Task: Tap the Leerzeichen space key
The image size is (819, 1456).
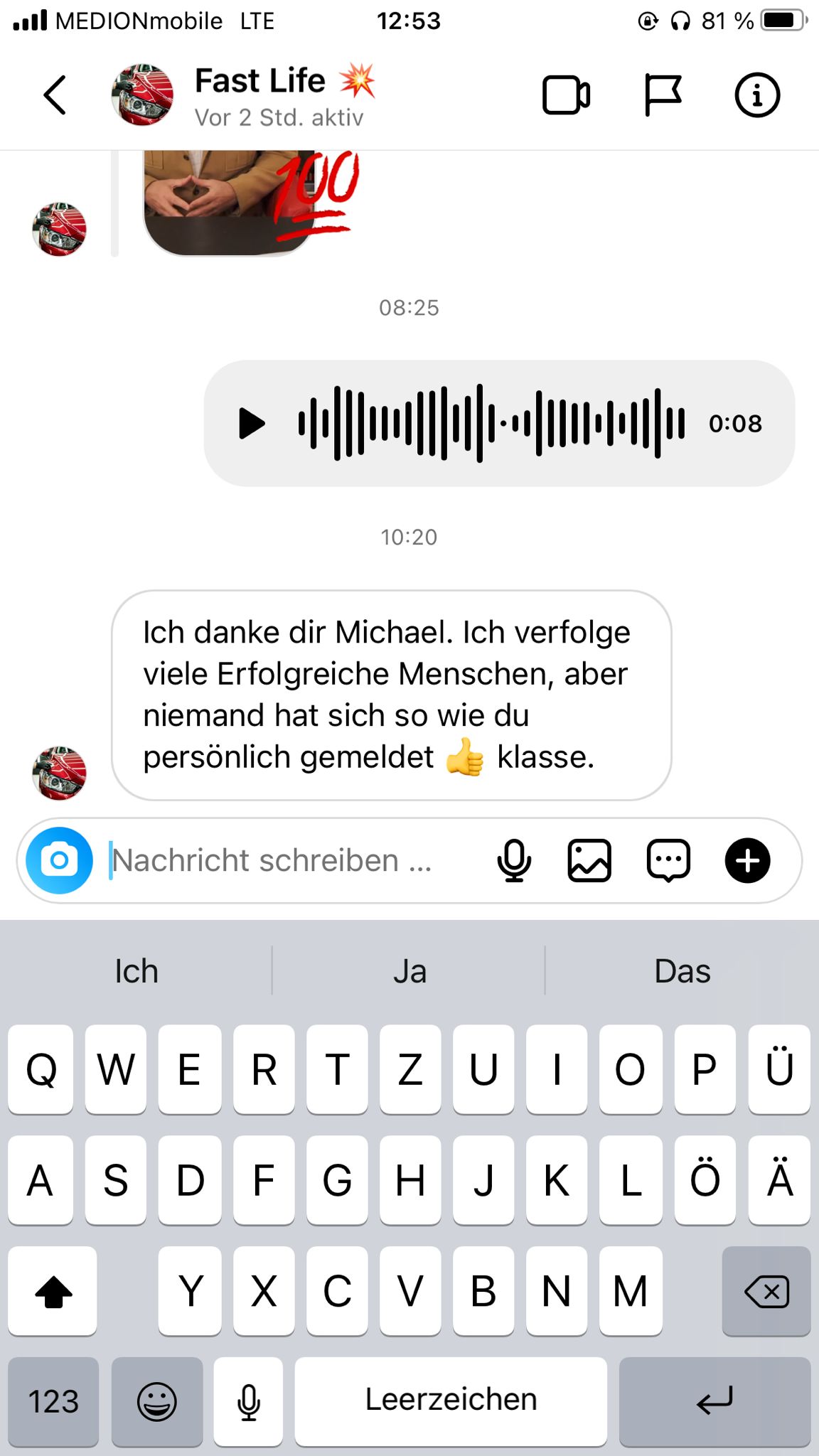Action: 451,1400
